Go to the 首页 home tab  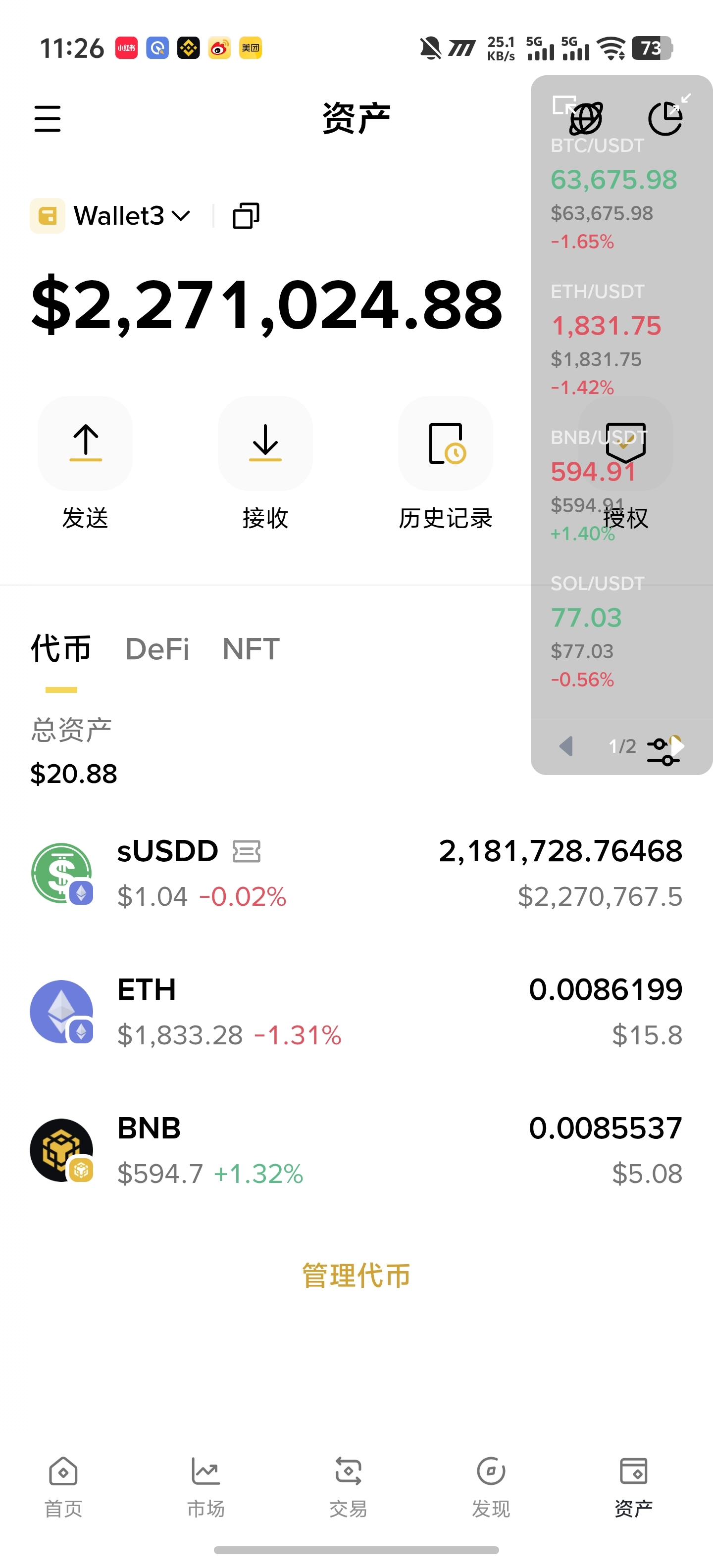coord(63,1485)
